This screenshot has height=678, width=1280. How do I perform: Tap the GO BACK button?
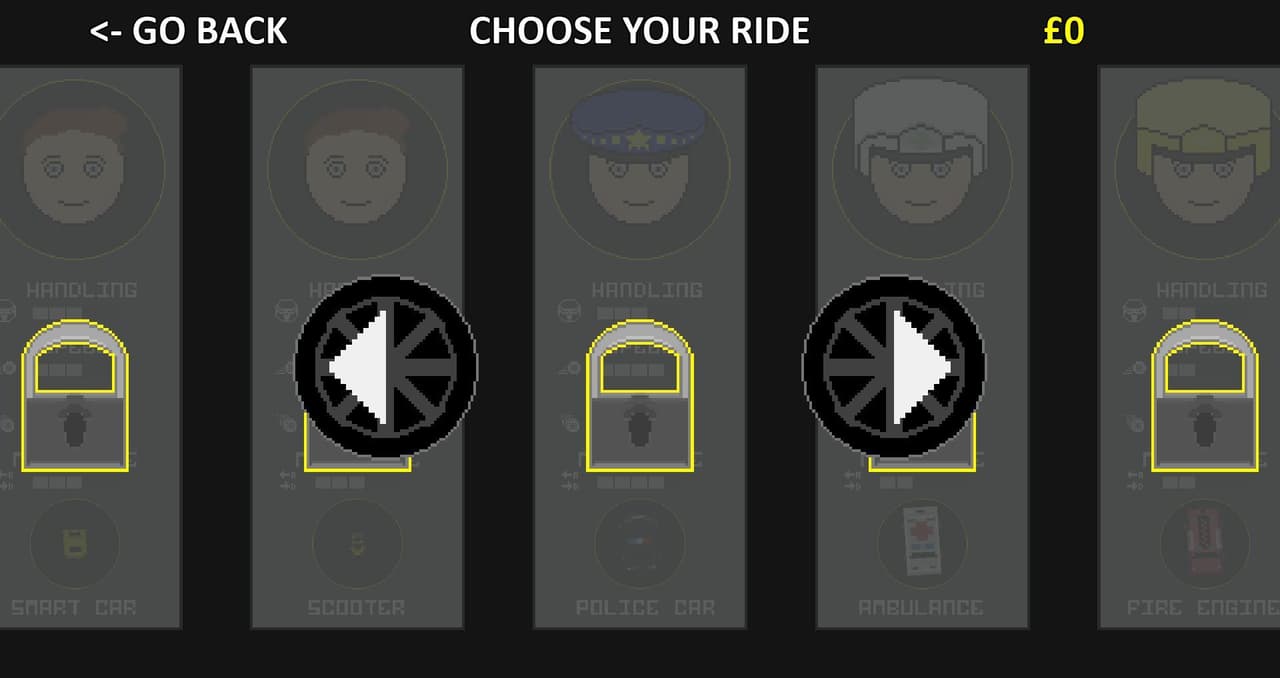pos(188,31)
